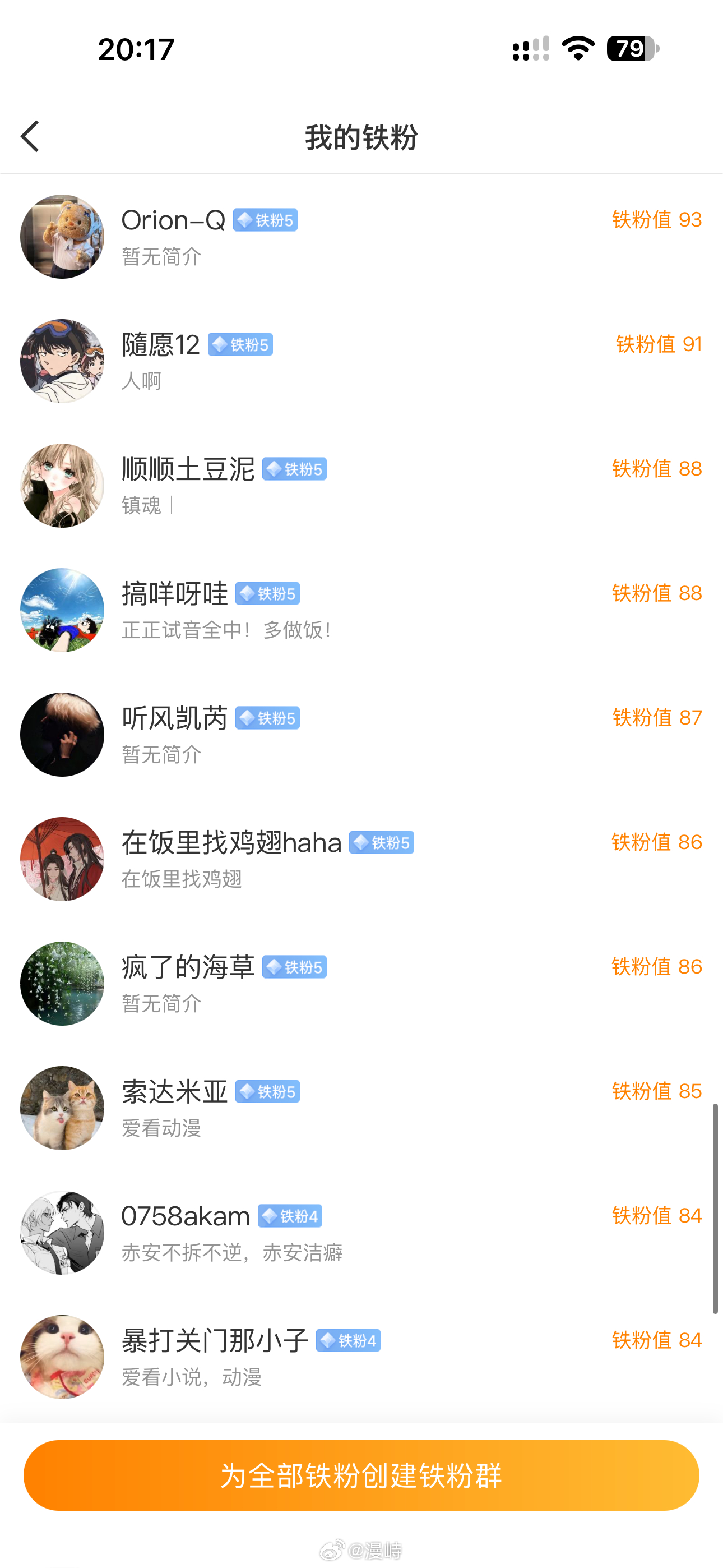Screen dimensions: 723x1568
Task: View 顺顺土豆泥's profile
Action: [361, 486]
